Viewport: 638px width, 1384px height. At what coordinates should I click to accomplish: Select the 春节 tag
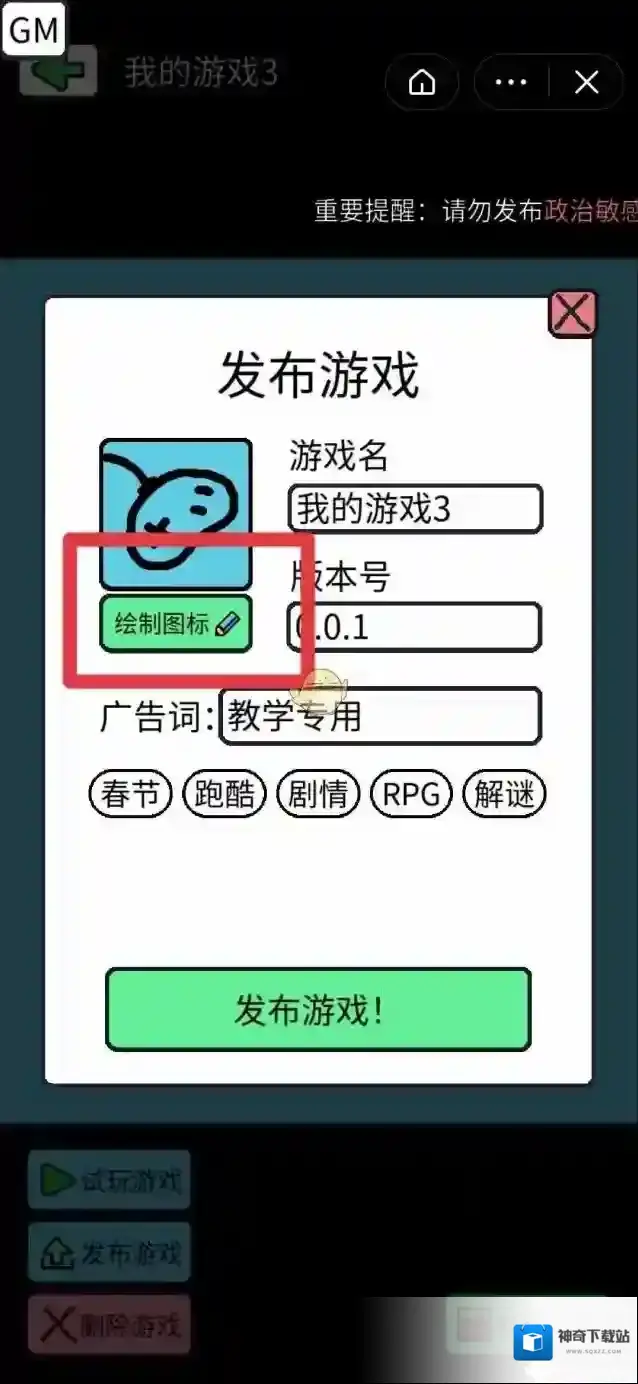click(x=131, y=795)
